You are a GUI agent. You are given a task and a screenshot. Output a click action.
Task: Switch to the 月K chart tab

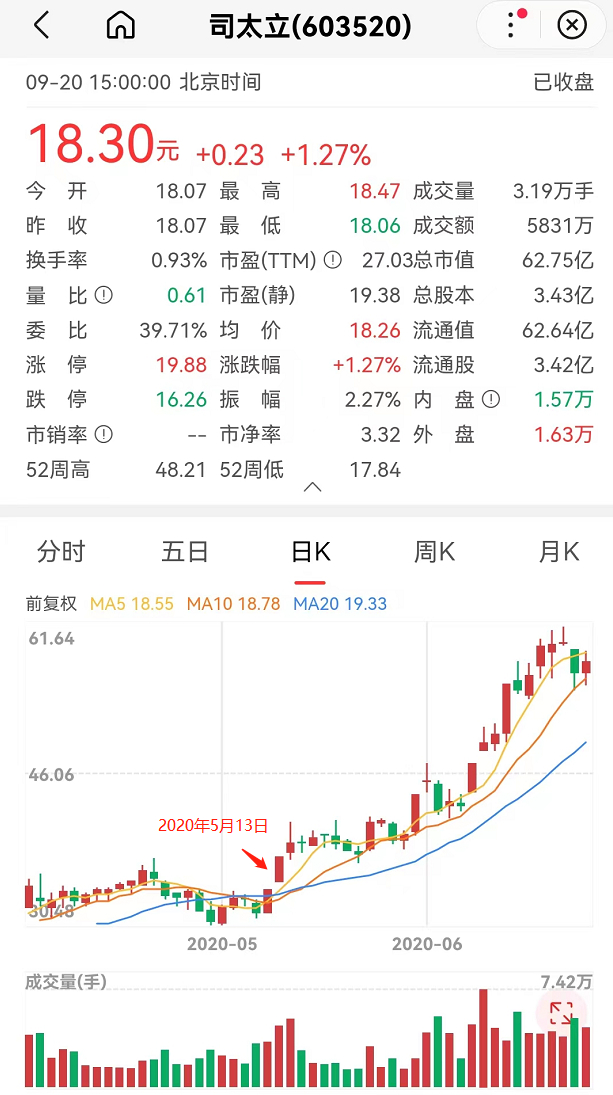pos(558,551)
